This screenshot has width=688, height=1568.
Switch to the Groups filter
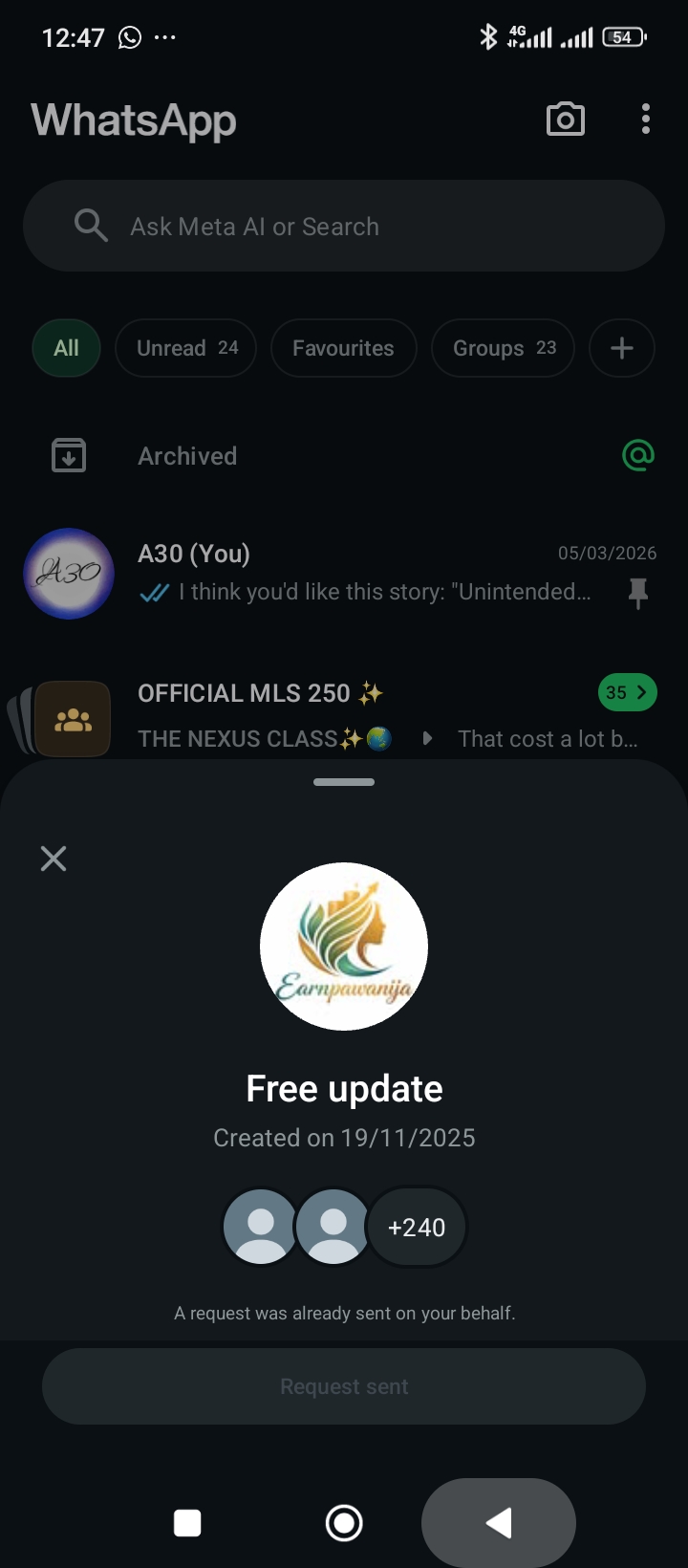[x=503, y=348]
